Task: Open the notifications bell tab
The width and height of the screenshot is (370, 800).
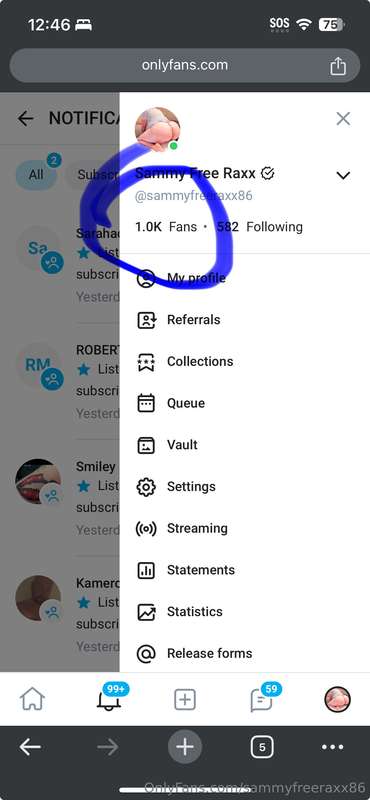Action: pos(109,698)
